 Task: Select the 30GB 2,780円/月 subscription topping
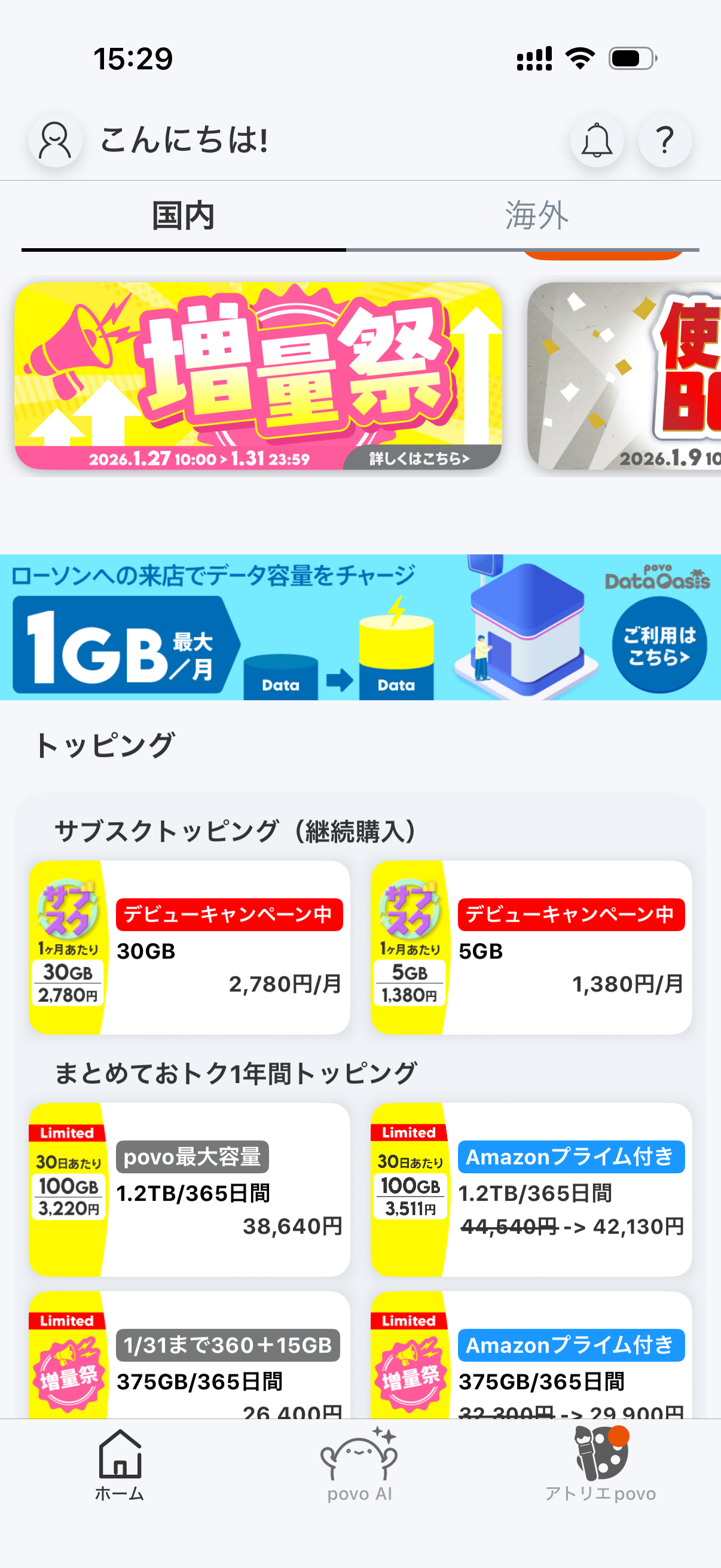190,947
